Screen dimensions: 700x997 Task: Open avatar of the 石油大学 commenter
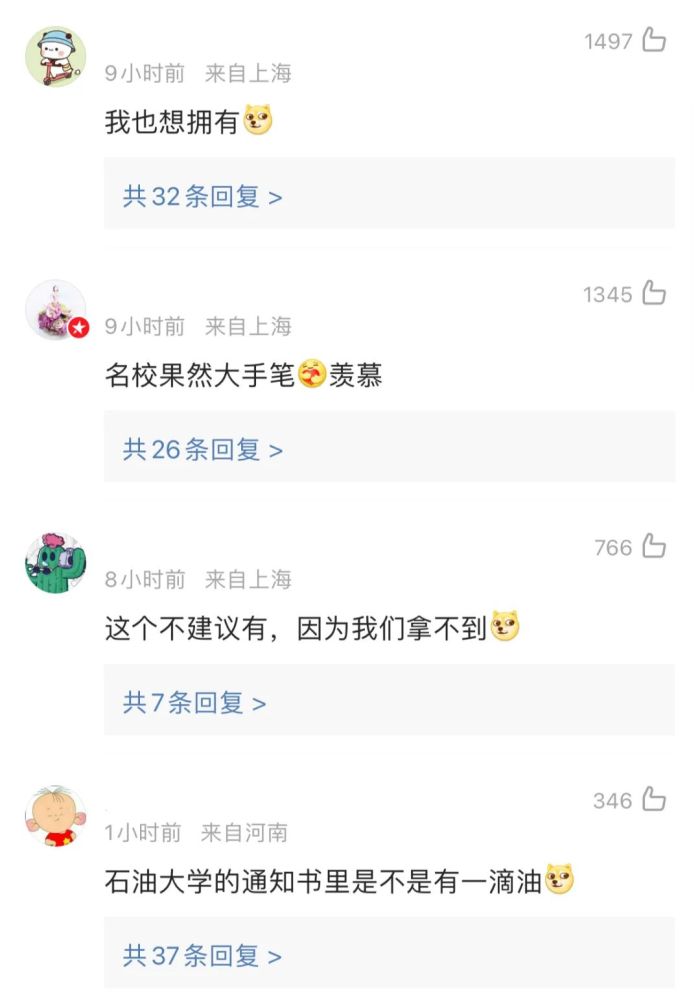[x=55, y=816]
